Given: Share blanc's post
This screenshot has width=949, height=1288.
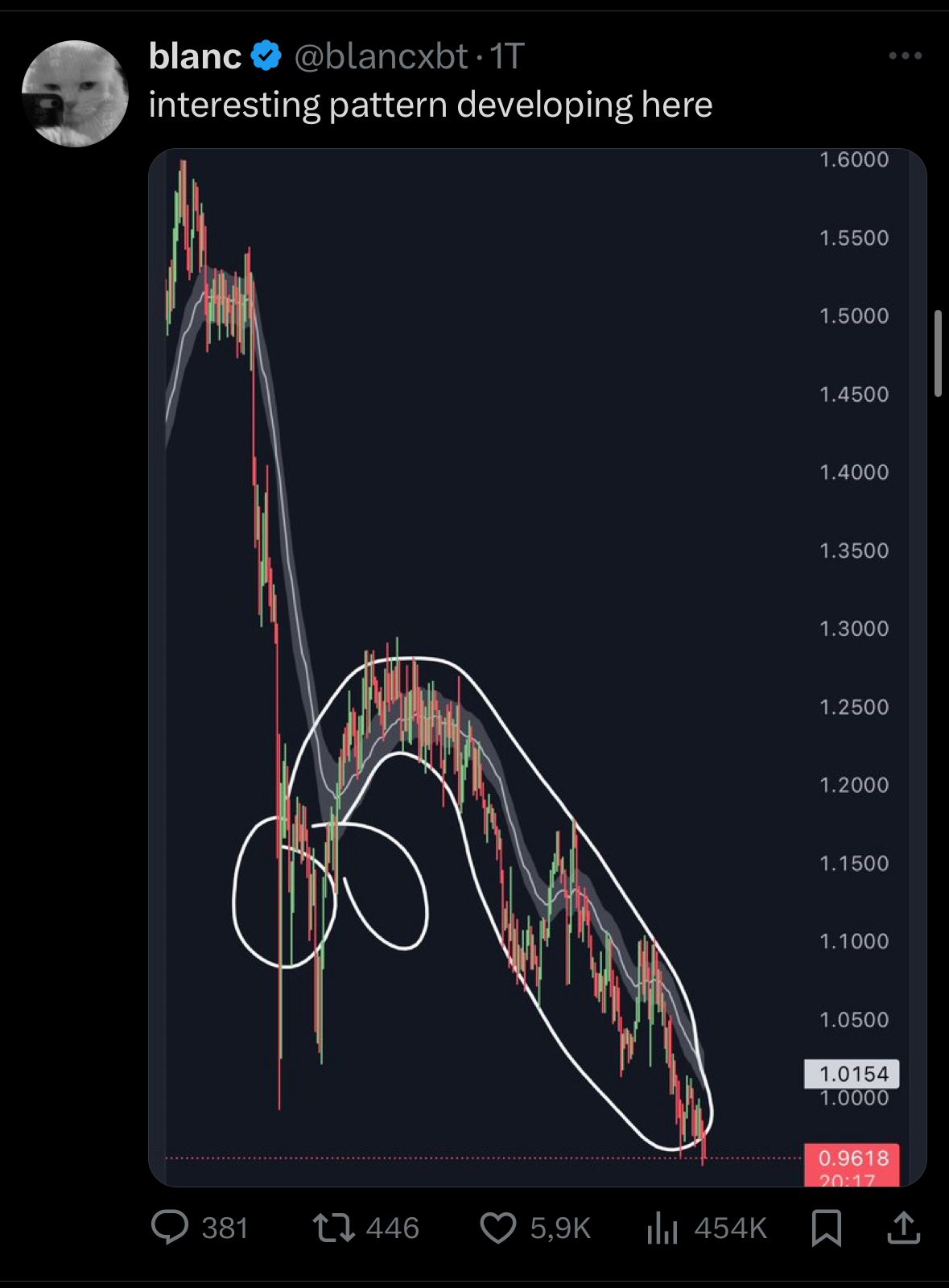Looking at the screenshot, I should (x=903, y=1228).
